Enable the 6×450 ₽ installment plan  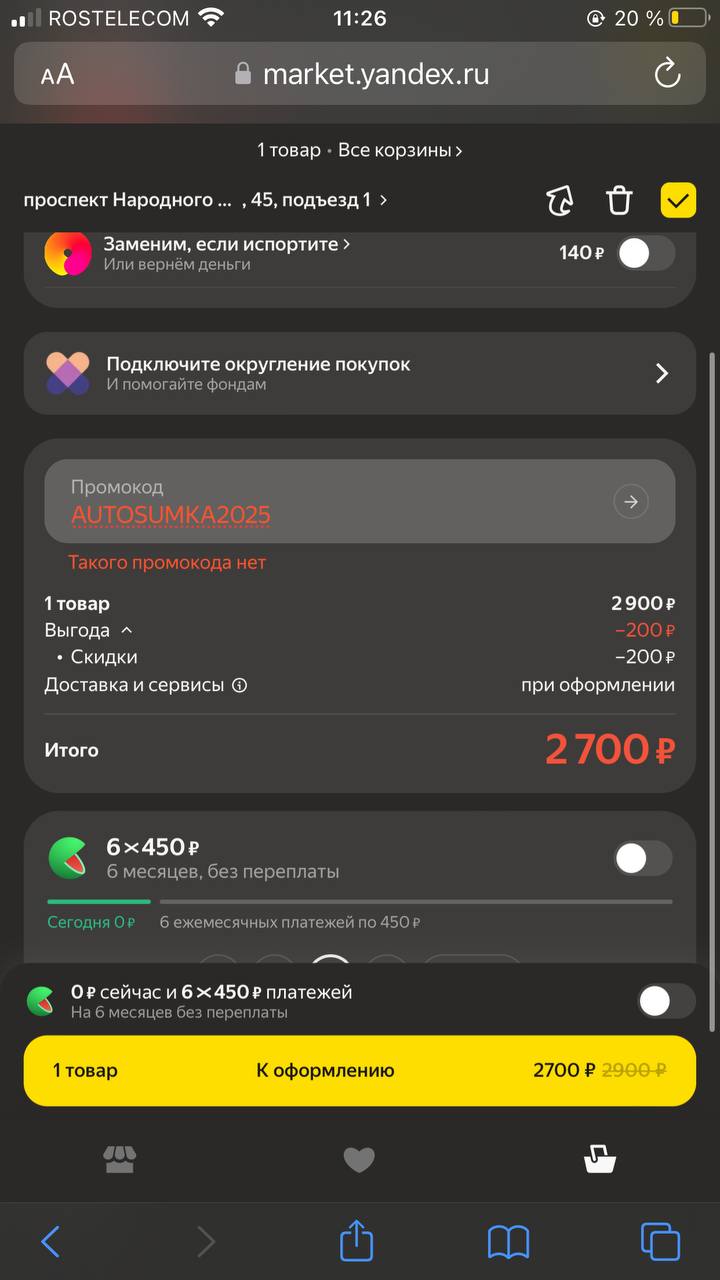(642, 858)
